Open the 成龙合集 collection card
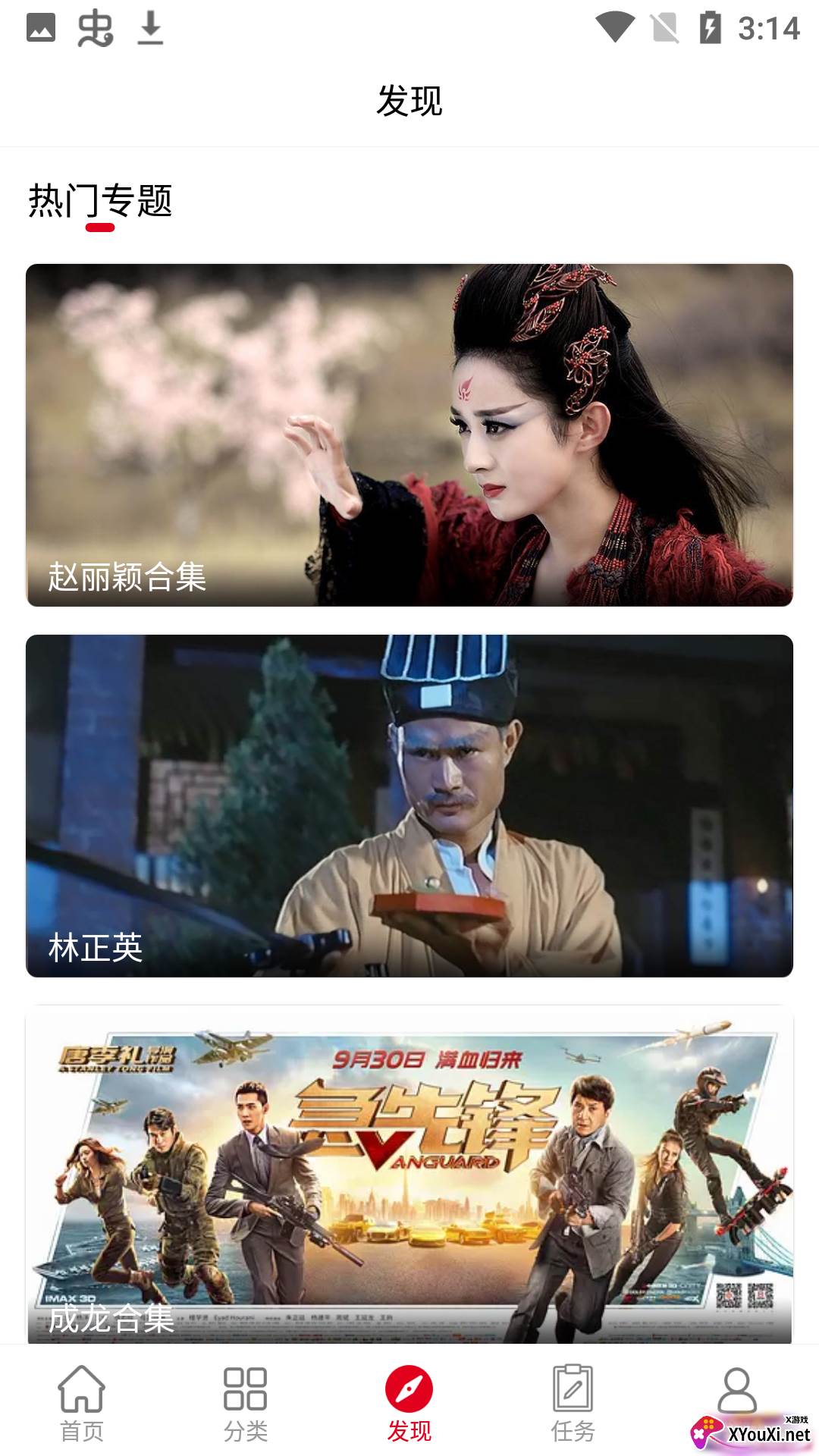The image size is (819, 1456). (x=409, y=1175)
